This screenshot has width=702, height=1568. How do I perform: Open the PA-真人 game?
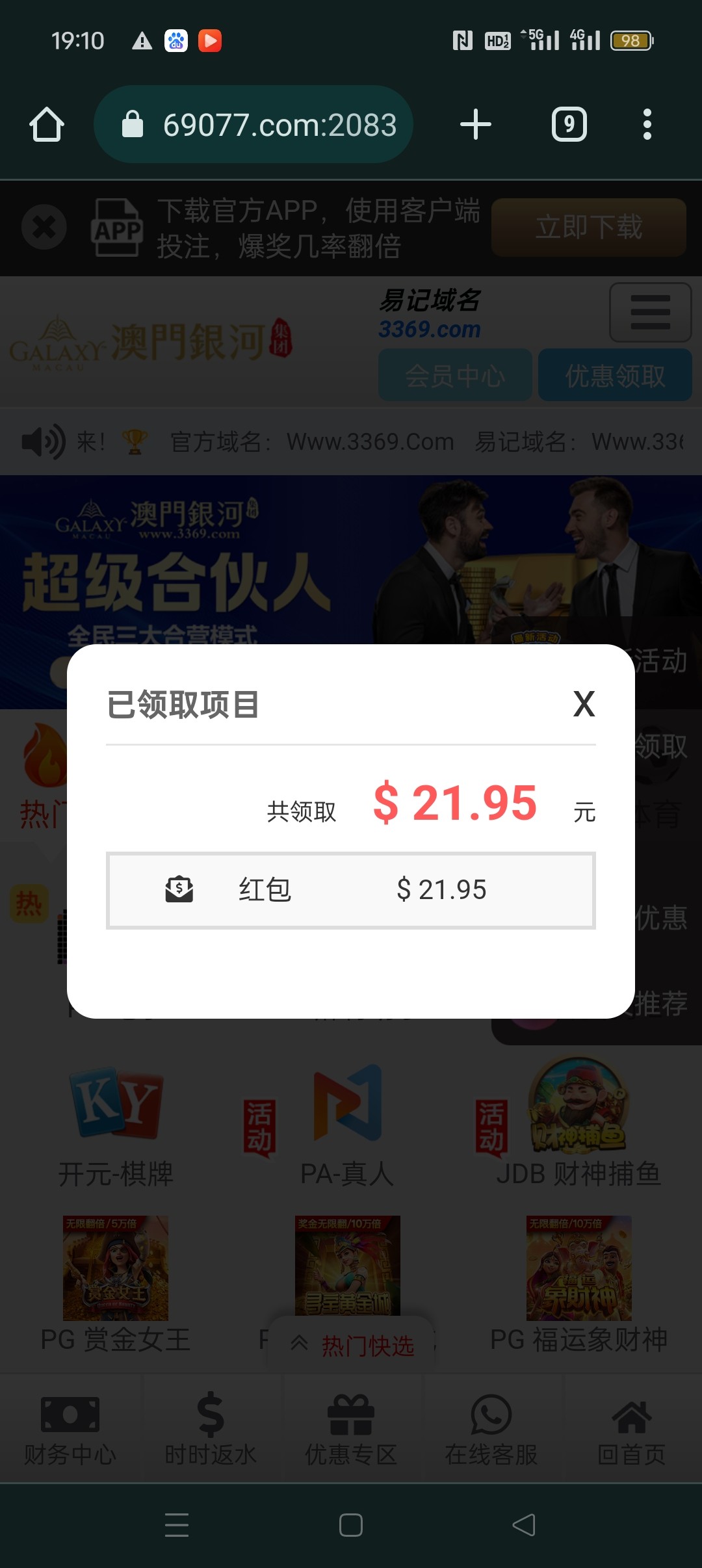click(x=347, y=1125)
